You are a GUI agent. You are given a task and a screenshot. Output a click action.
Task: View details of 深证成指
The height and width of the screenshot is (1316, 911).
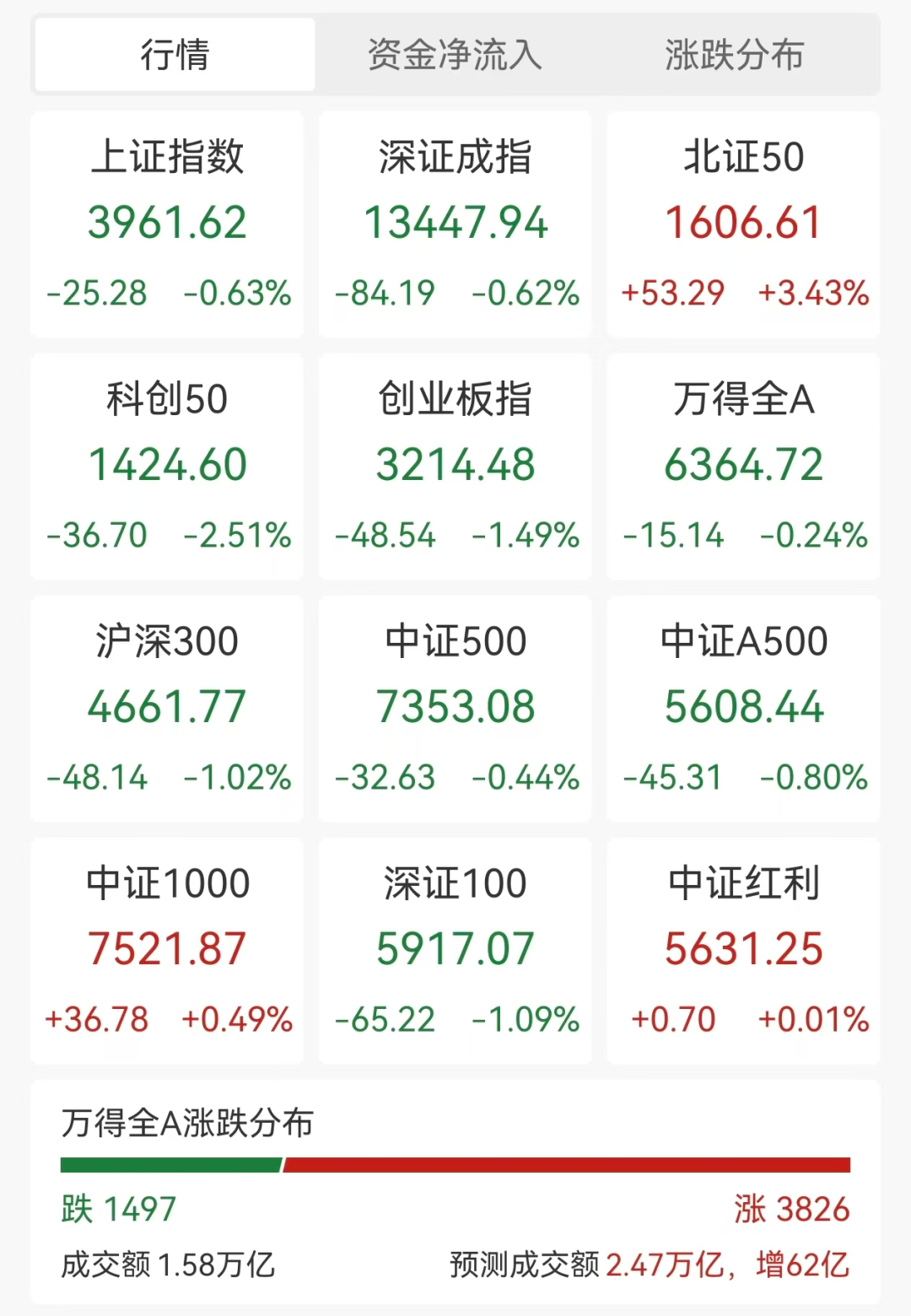(455, 223)
